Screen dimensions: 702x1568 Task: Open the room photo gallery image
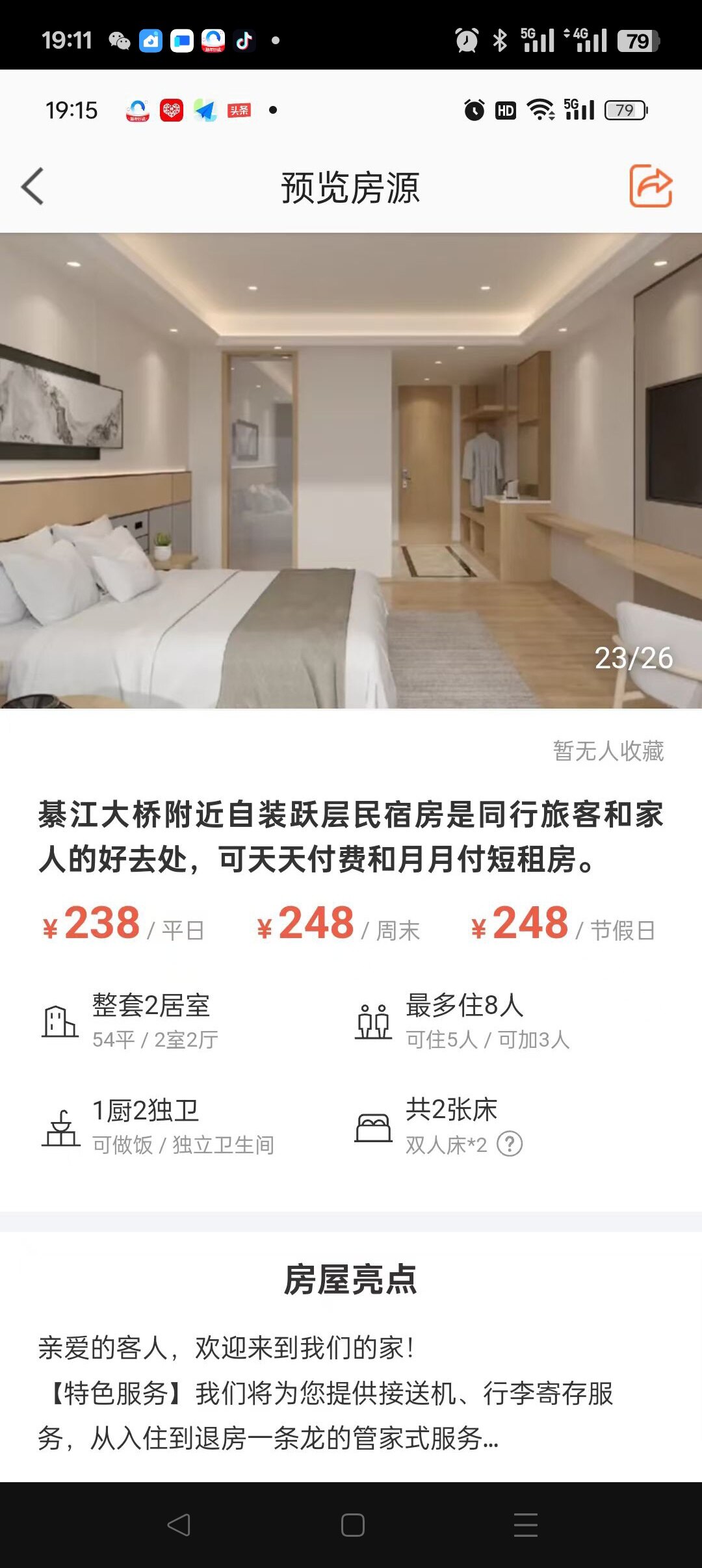351,470
